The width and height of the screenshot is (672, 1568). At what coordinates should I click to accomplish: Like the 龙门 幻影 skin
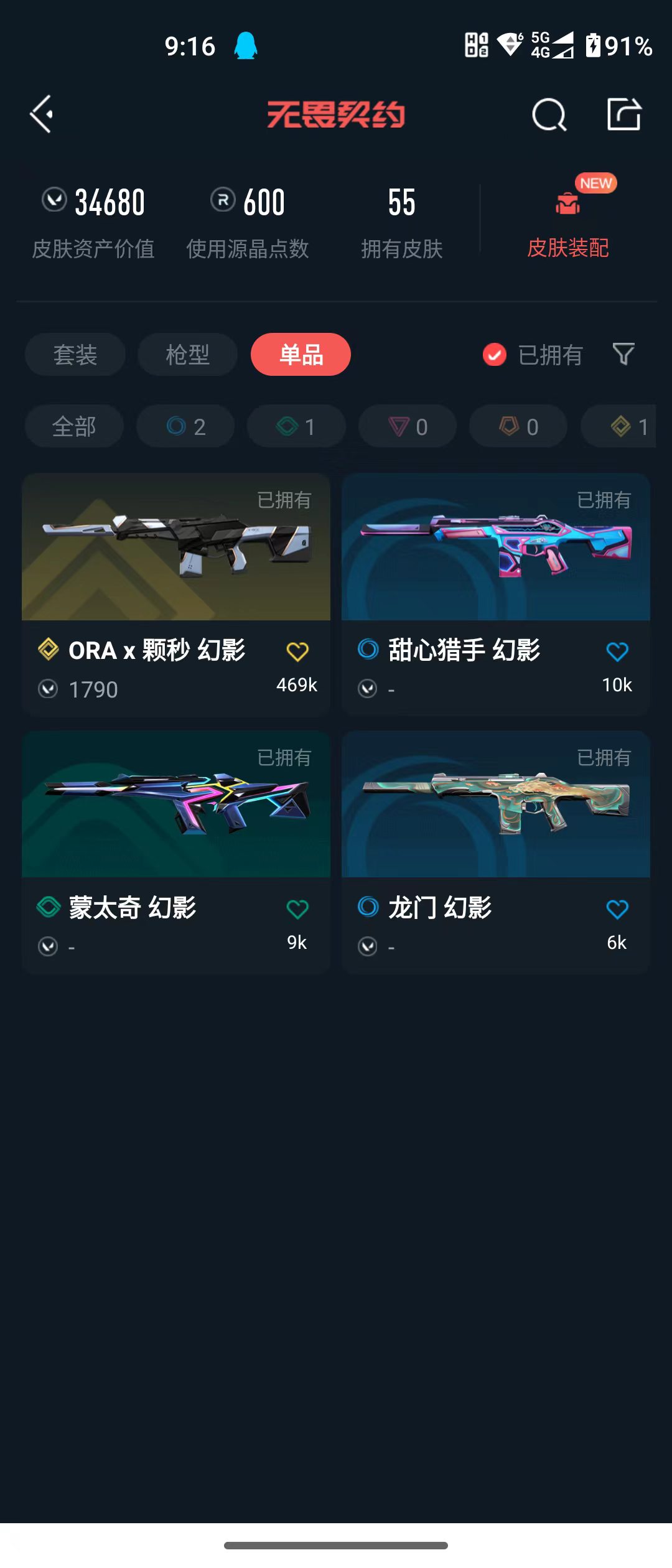click(x=617, y=909)
